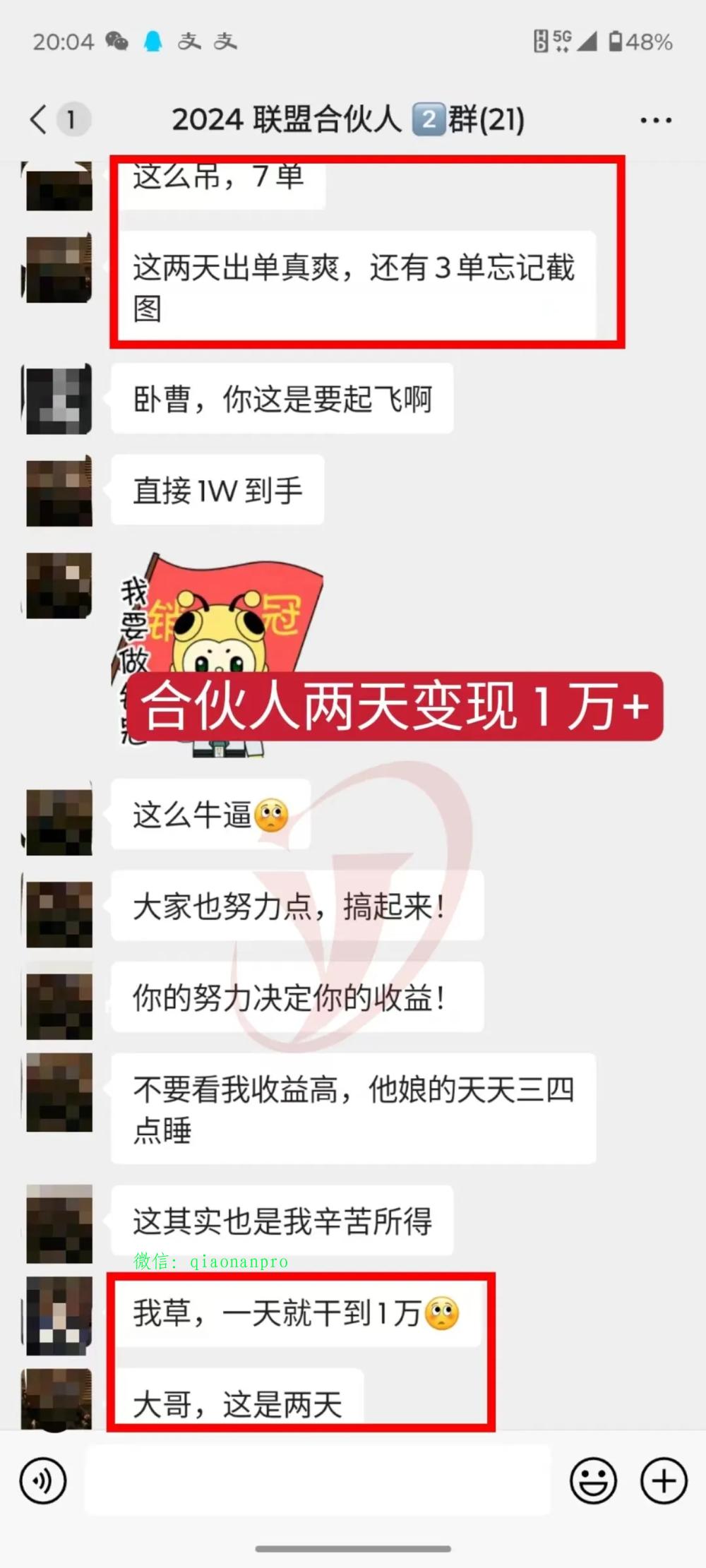This screenshot has width=706, height=1568.
Task: Open the emoji sticker panel
Action: pyautogui.click(x=593, y=1480)
